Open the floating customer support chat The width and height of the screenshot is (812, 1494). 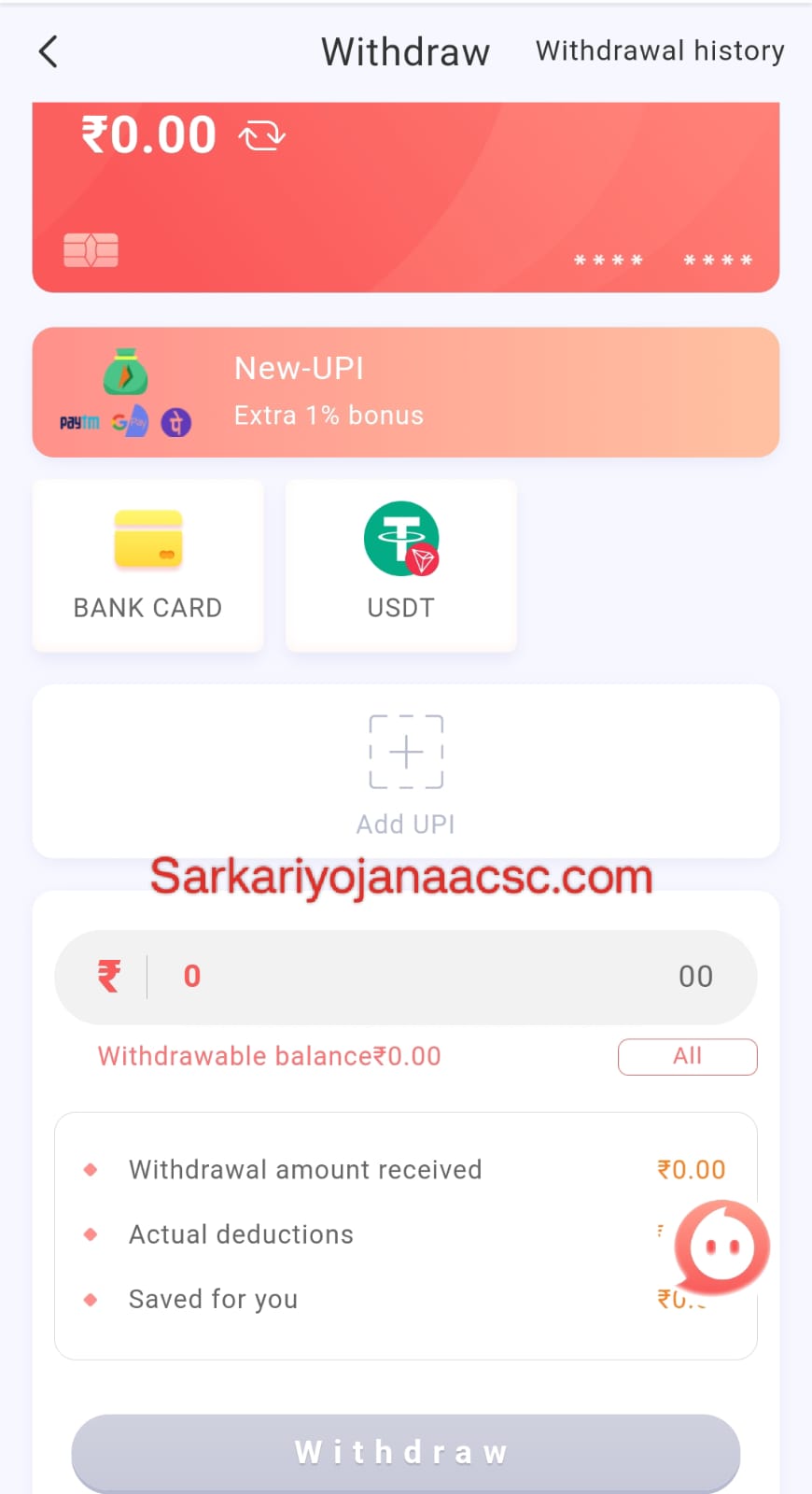tap(721, 1247)
